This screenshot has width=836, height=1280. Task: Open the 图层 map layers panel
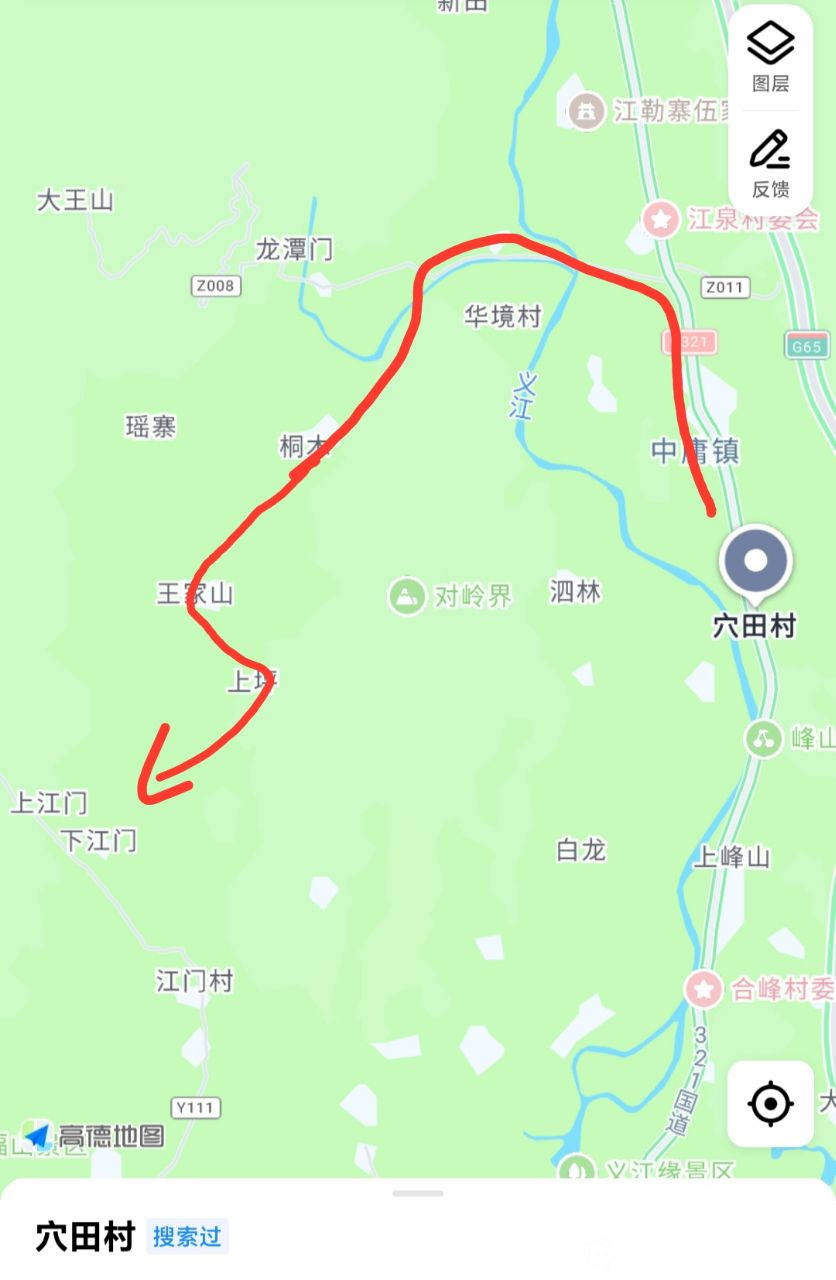pyautogui.click(x=770, y=57)
